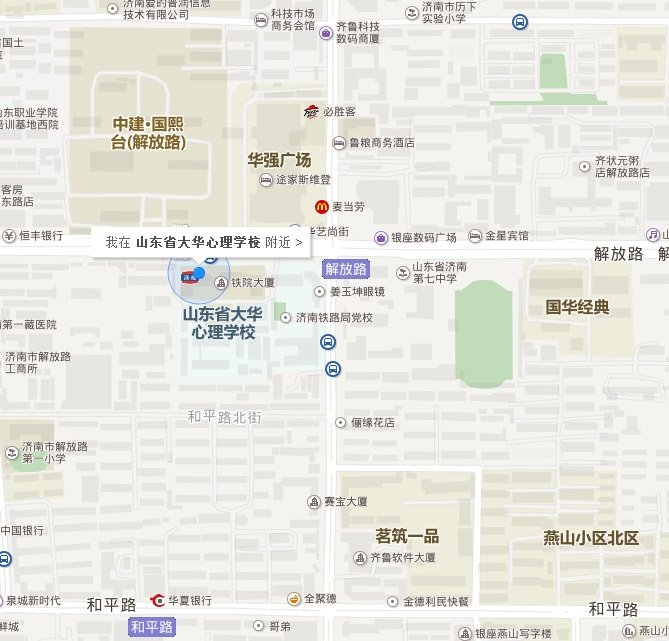Tap the 赛宝大厦 building marker
The width and height of the screenshot is (669, 641).
tap(314, 501)
